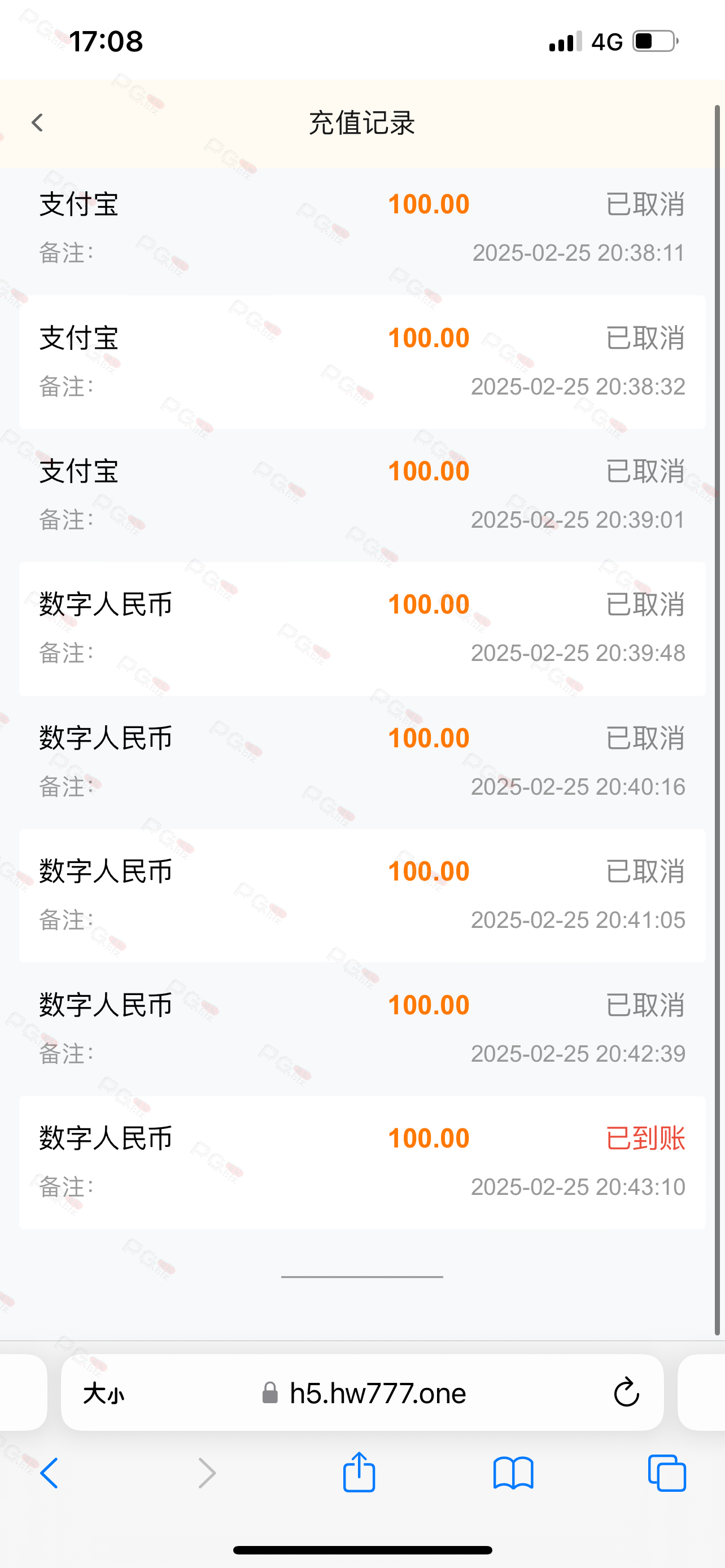Open Safari bookmarks
Viewport: 725px width, 1568px height.
[x=513, y=1473]
